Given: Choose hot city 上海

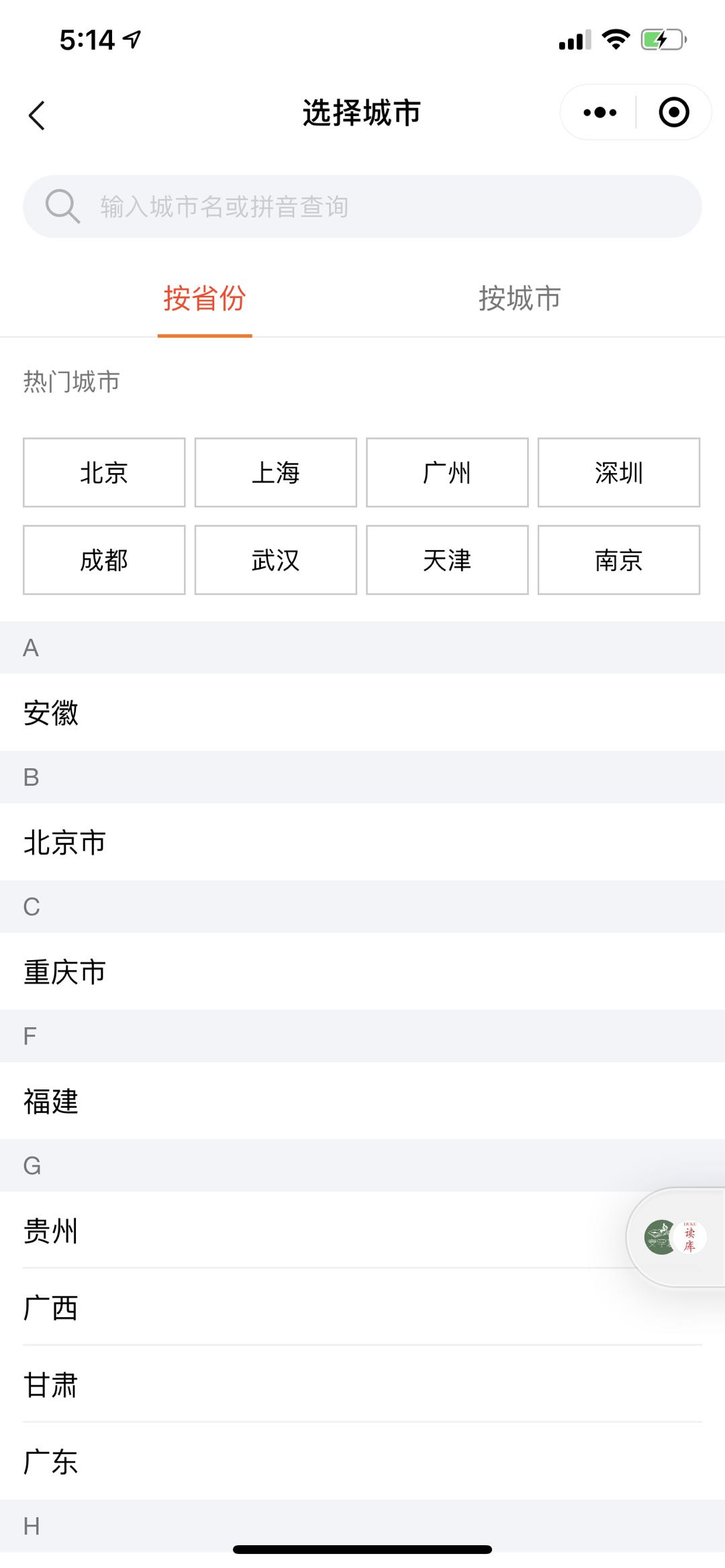Looking at the screenshot, I should (275, 473).
